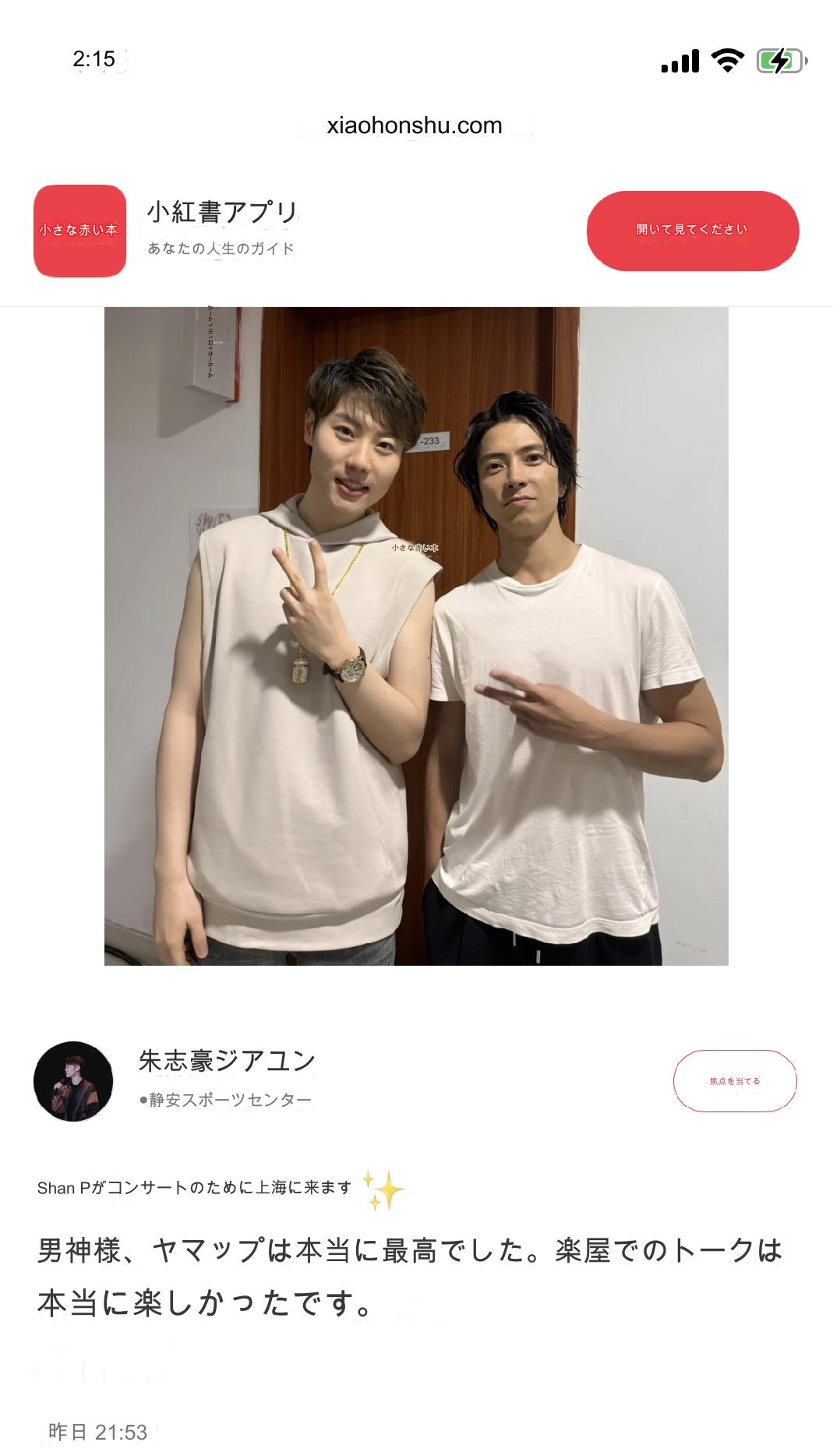Tap the red 開いて見てください button
Screen dimensions: 833x1456
tap(693, 231)
